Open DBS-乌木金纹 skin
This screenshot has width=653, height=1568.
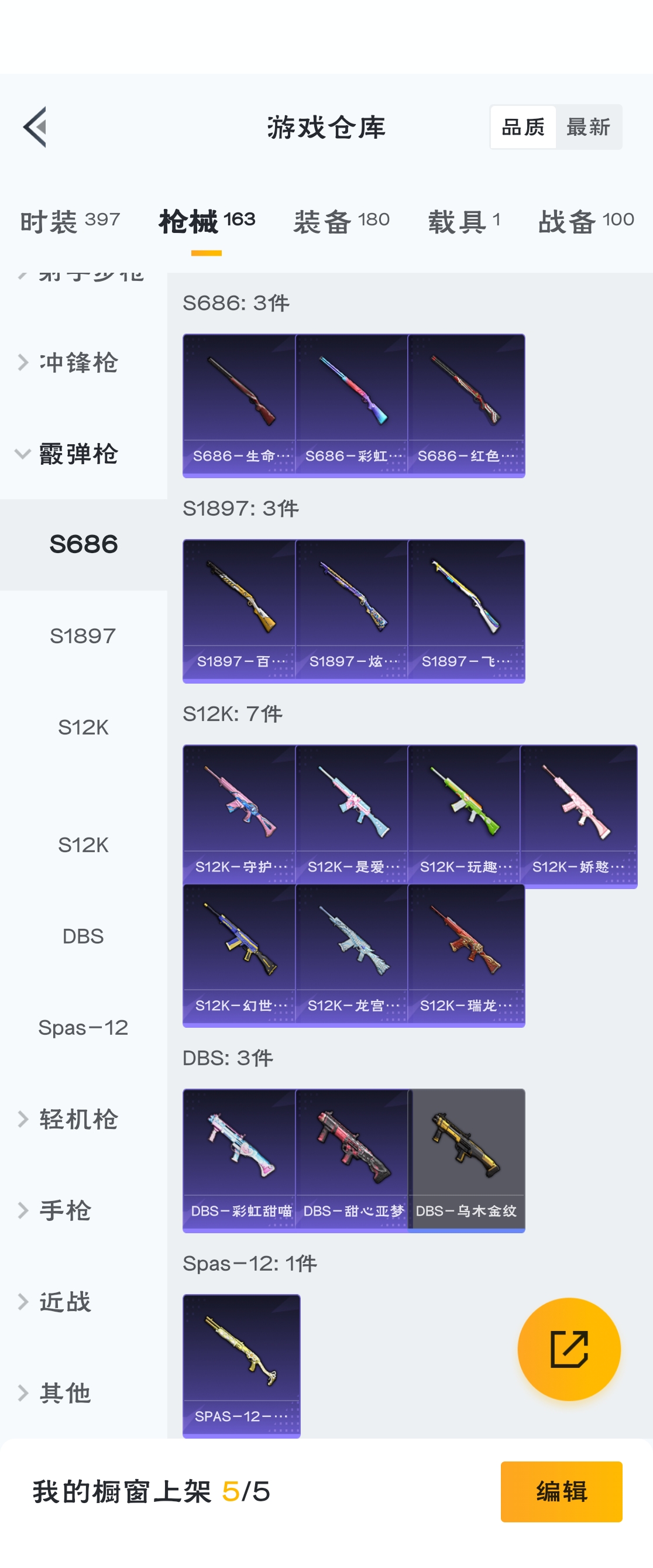[466, 1159]
